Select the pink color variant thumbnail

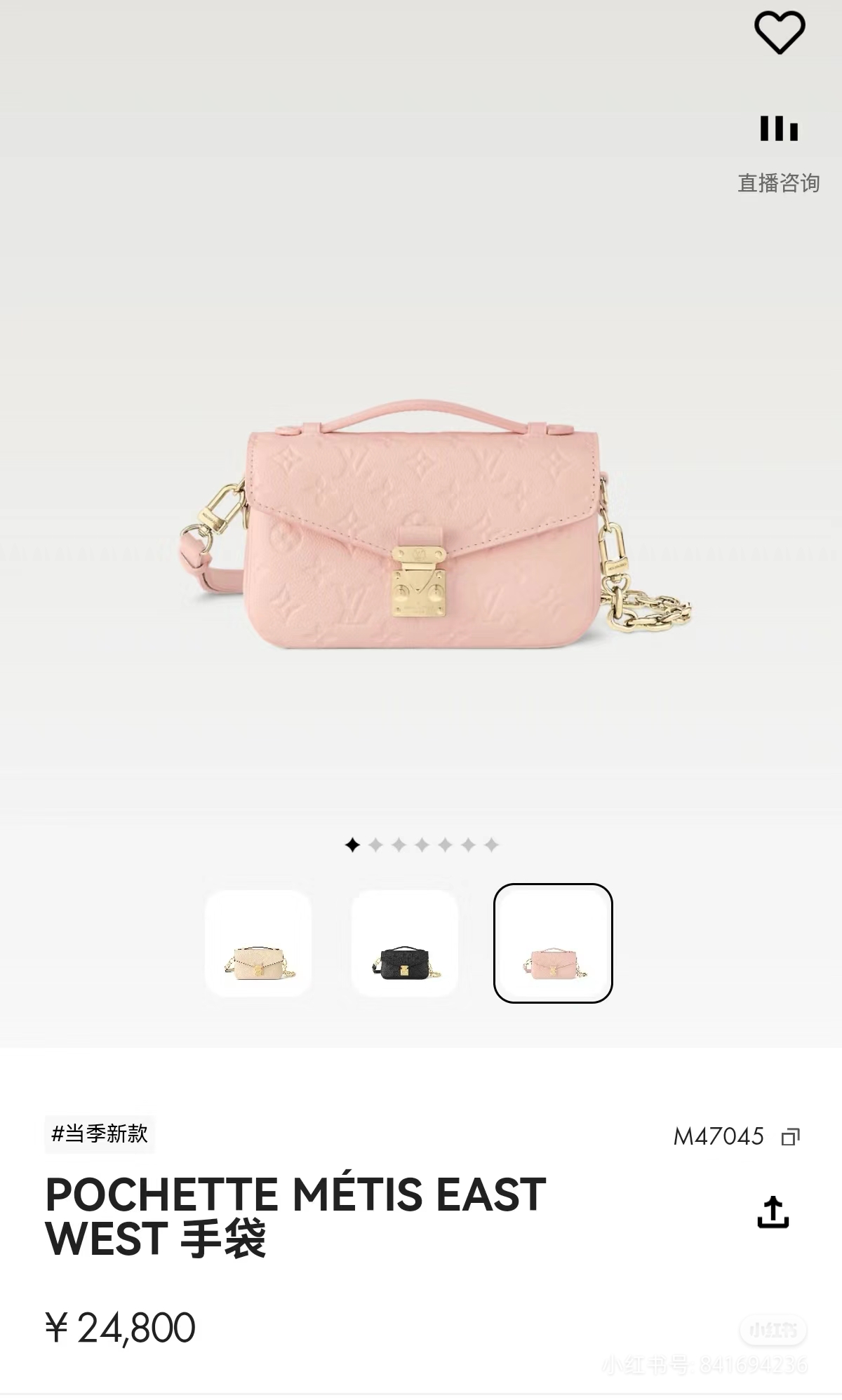tap(553, 943)
